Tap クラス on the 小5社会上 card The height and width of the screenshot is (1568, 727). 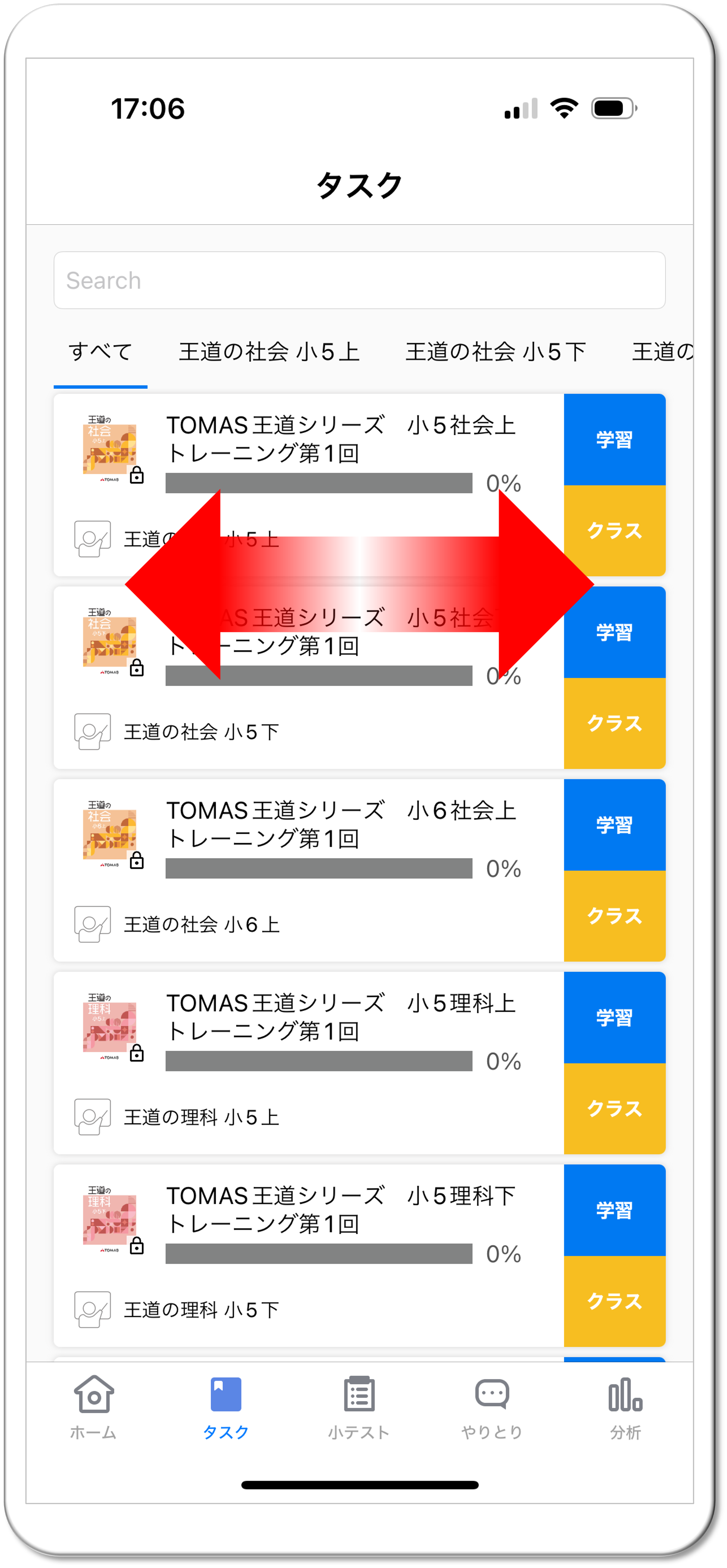pos(614,531)
